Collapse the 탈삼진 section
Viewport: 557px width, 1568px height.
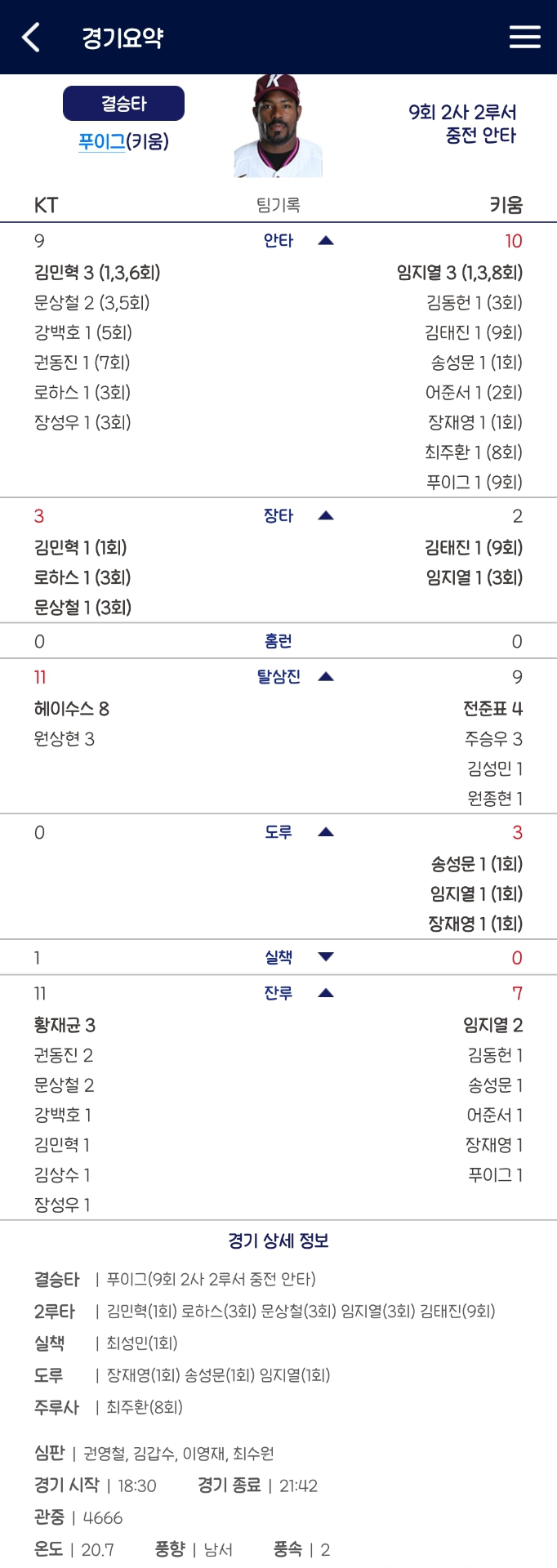[x=325, y=677]
